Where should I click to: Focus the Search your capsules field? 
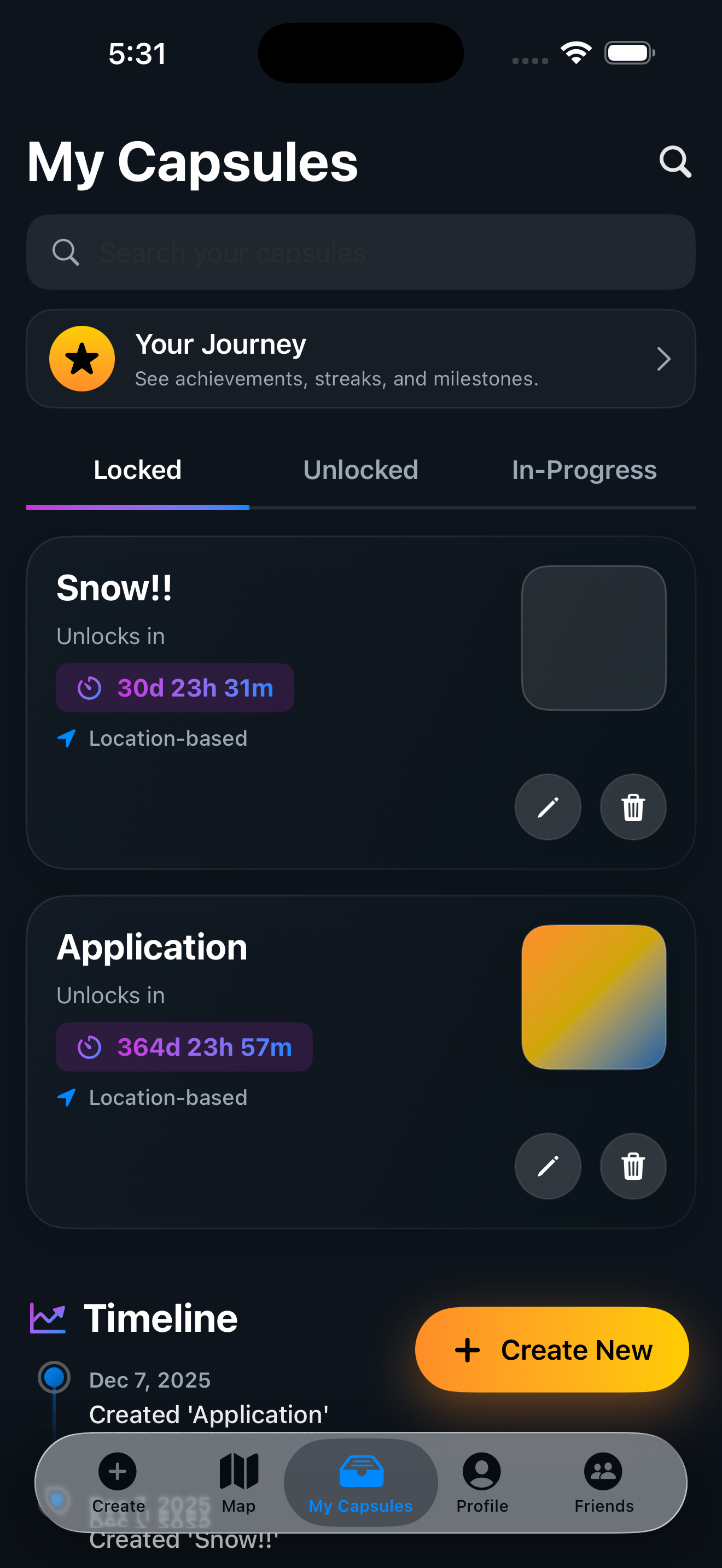(360, 252)
